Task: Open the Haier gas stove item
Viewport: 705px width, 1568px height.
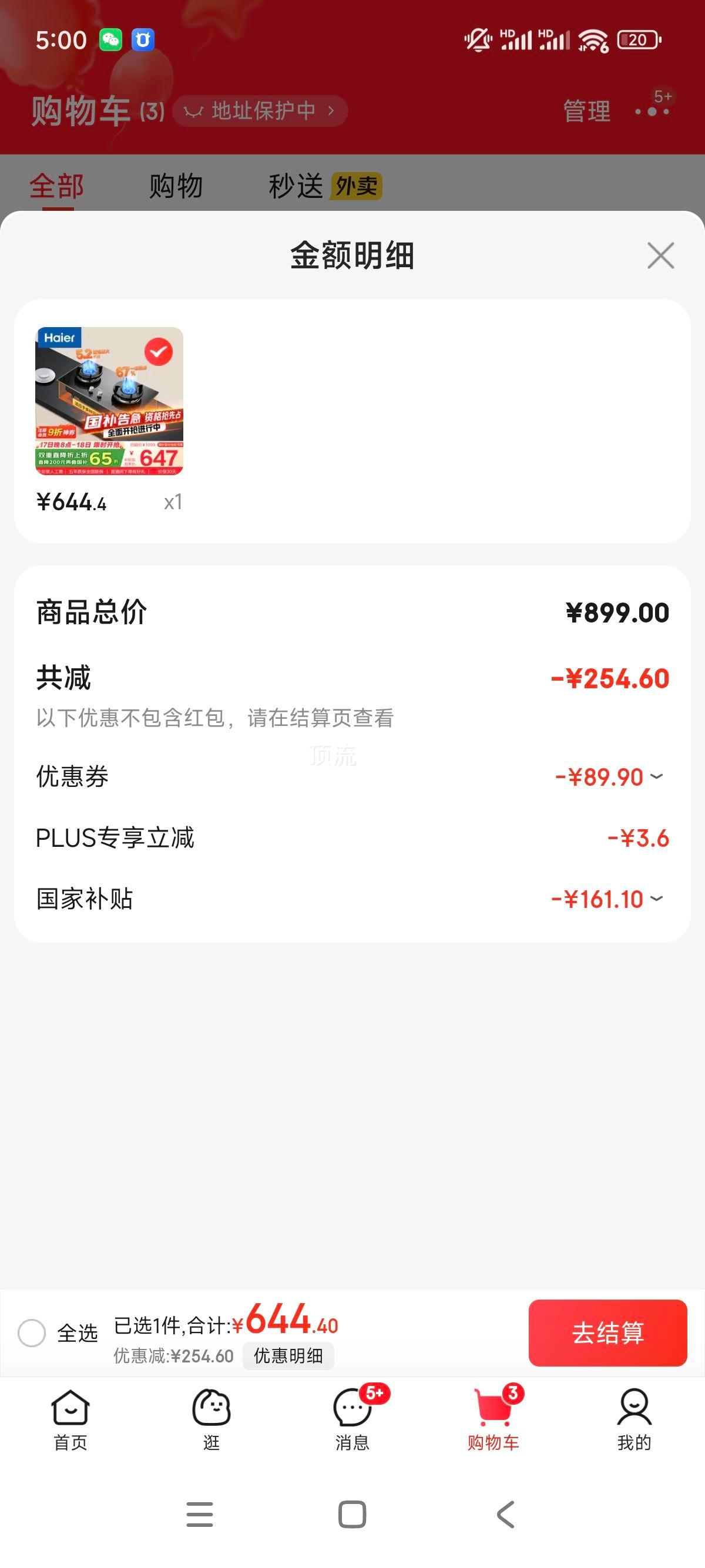Action: coord(109,401)
